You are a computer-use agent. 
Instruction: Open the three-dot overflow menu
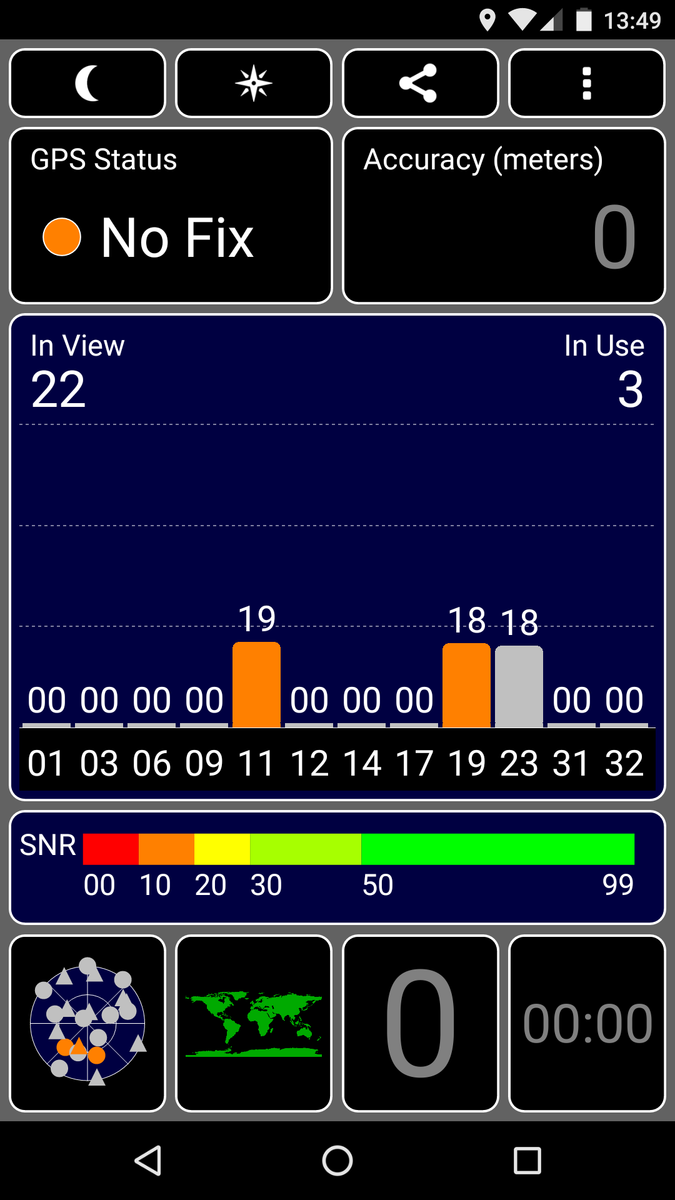pos(586,84)
